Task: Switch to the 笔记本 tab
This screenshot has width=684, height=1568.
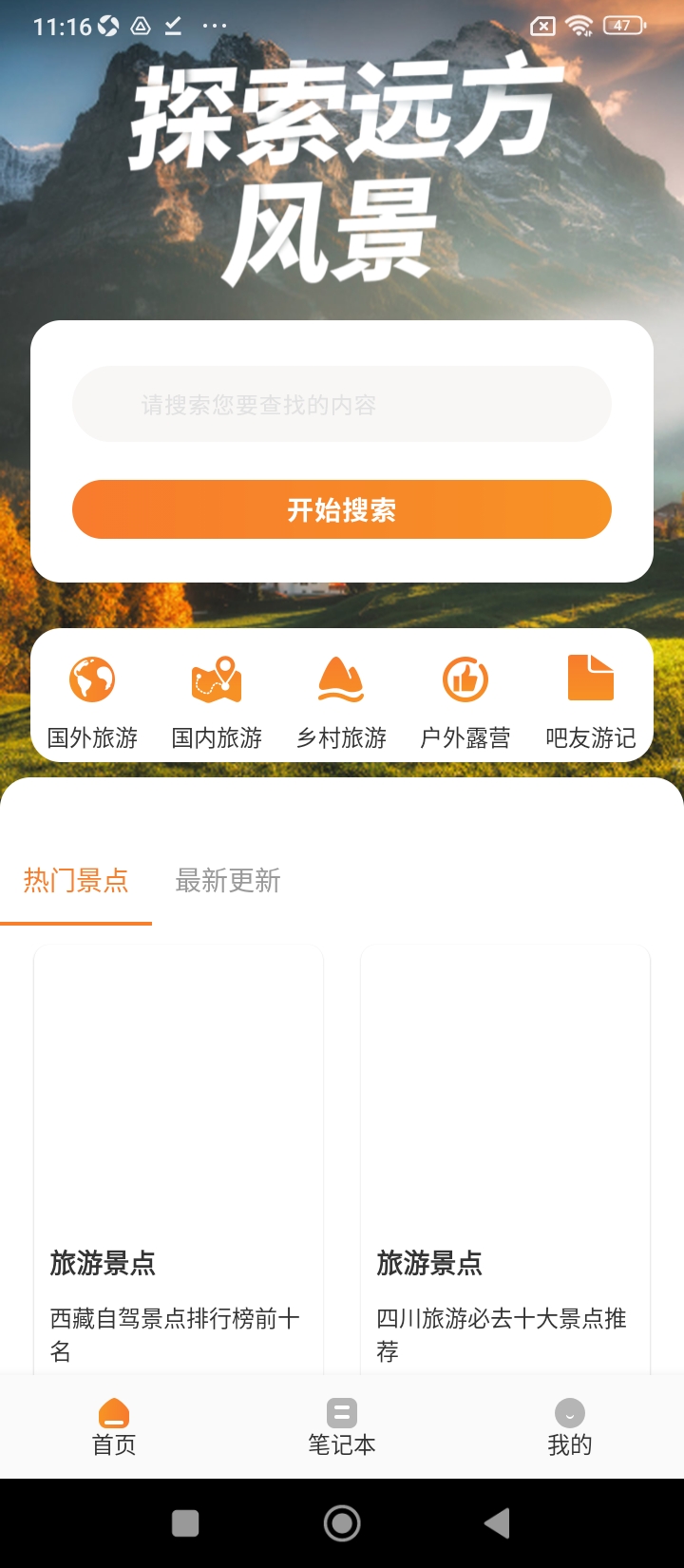Action: pyautogui.click(x=342, y=1427)
